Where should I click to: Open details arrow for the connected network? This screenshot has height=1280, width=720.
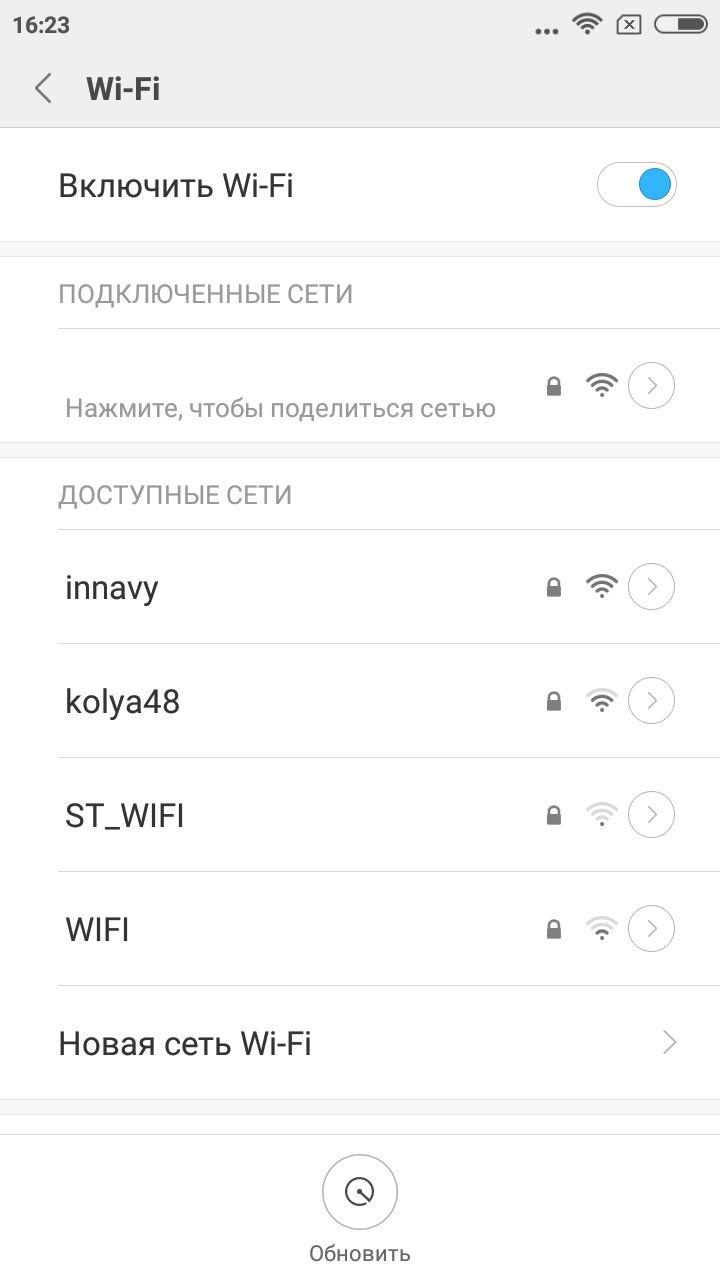pyautogui.click(x=651, y=385)
